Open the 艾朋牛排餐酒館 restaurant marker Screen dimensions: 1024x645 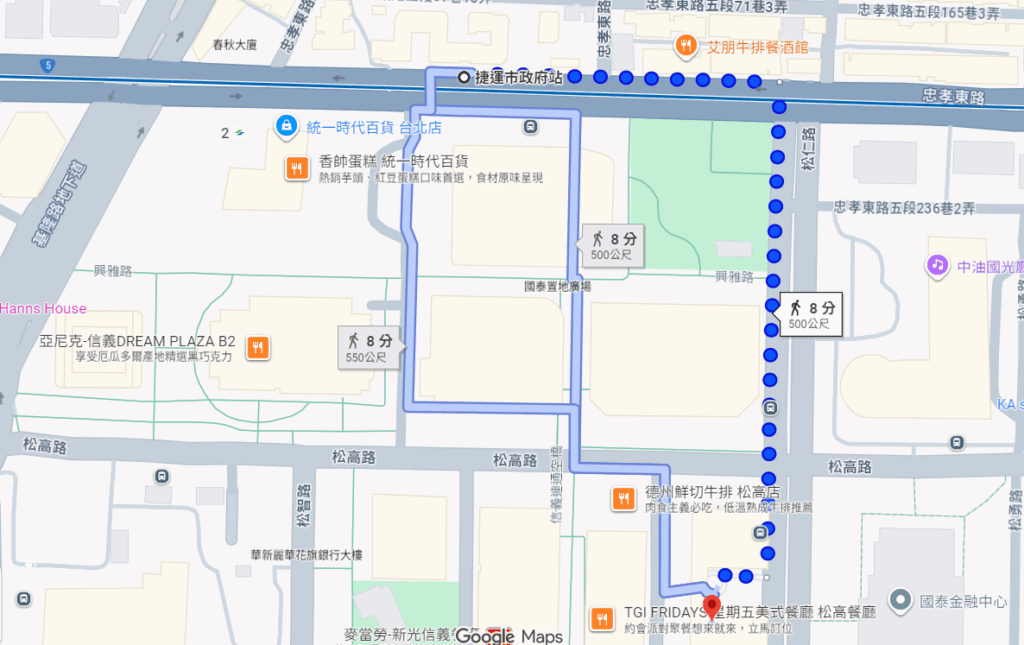pyautogui.click(x=686, y=44)
